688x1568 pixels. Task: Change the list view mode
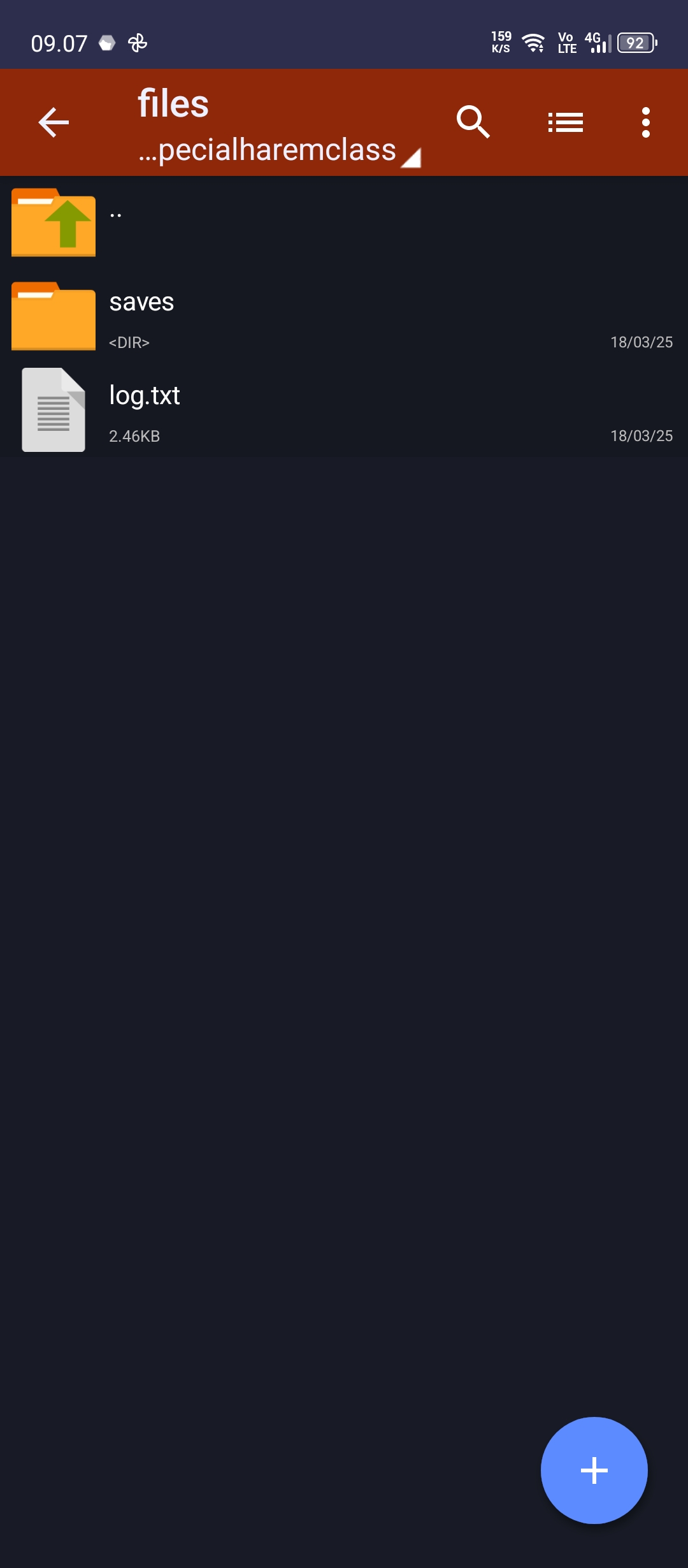pyautogui.click(x=566, y=122)
